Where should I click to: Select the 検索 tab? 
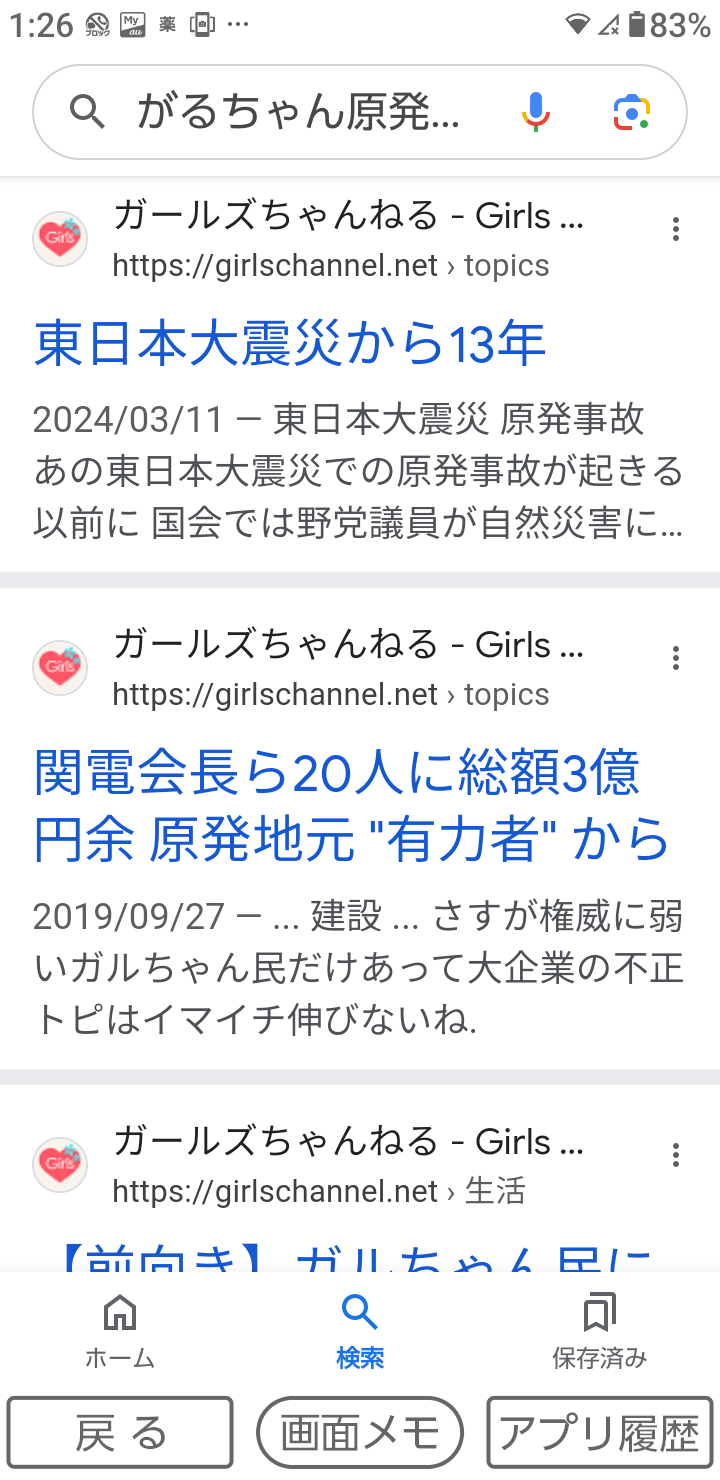[360, 1330]
